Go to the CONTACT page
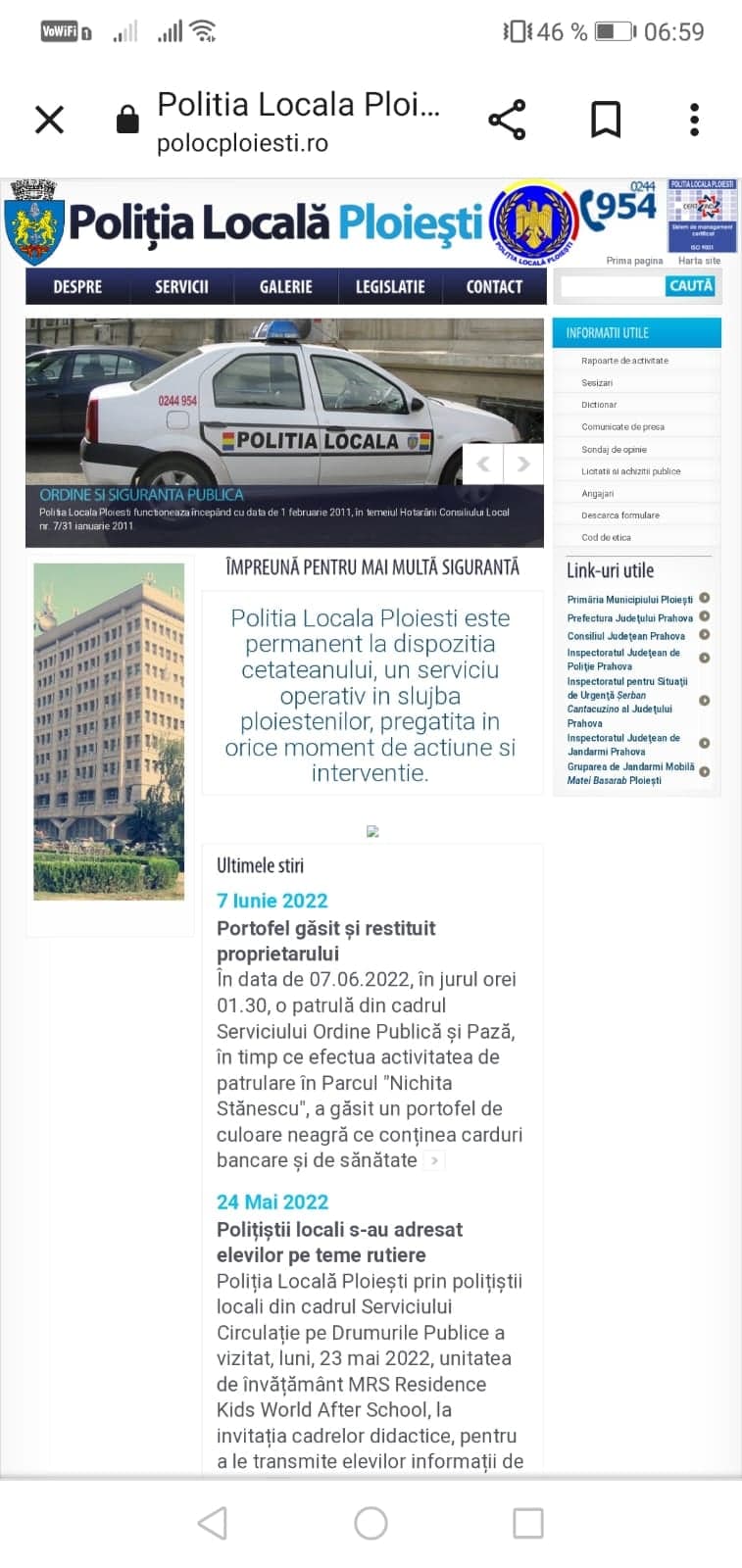This screenshot has width=742, height=1568. pyautogui.click(x=494, y=287)
